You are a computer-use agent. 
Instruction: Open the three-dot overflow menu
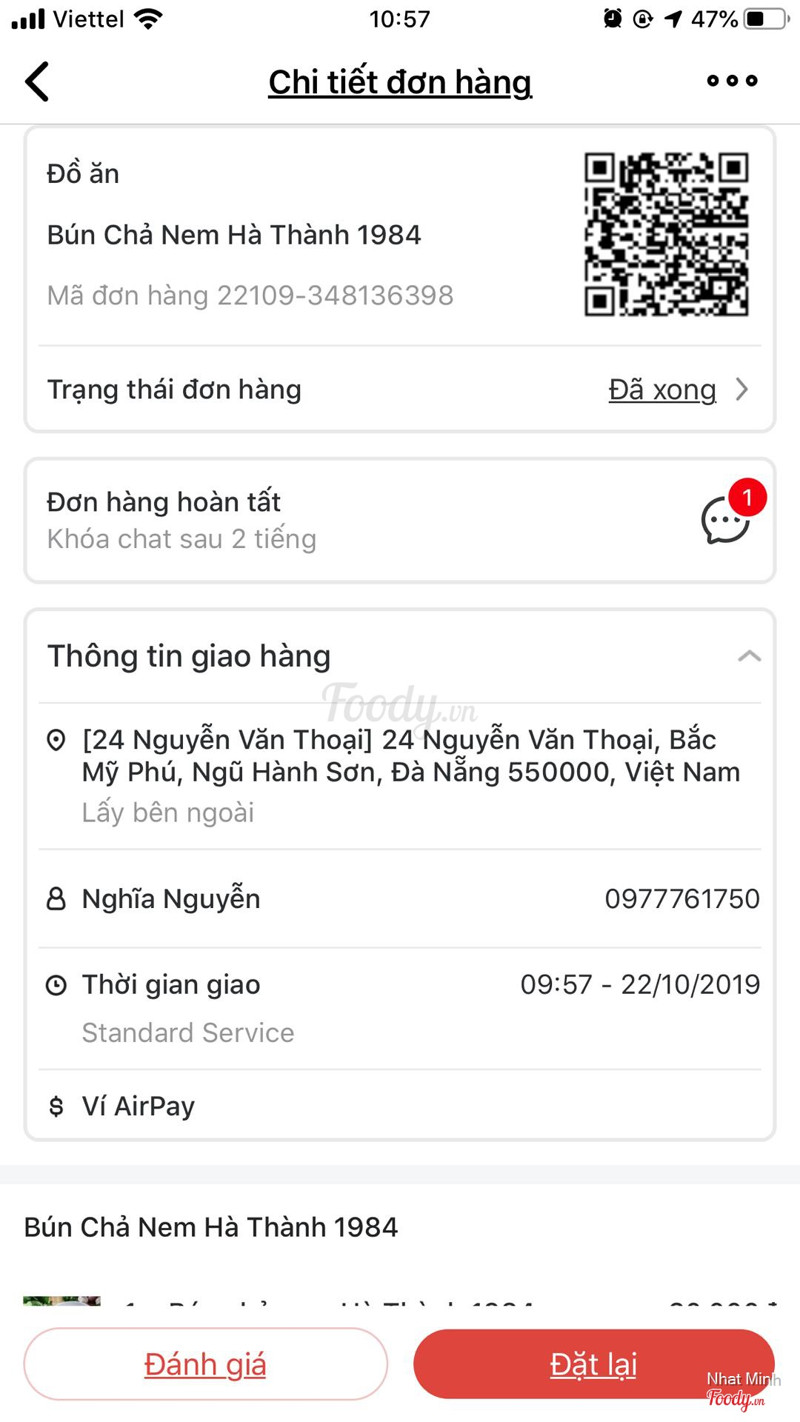pyautogui.click(x=732, y=81)
